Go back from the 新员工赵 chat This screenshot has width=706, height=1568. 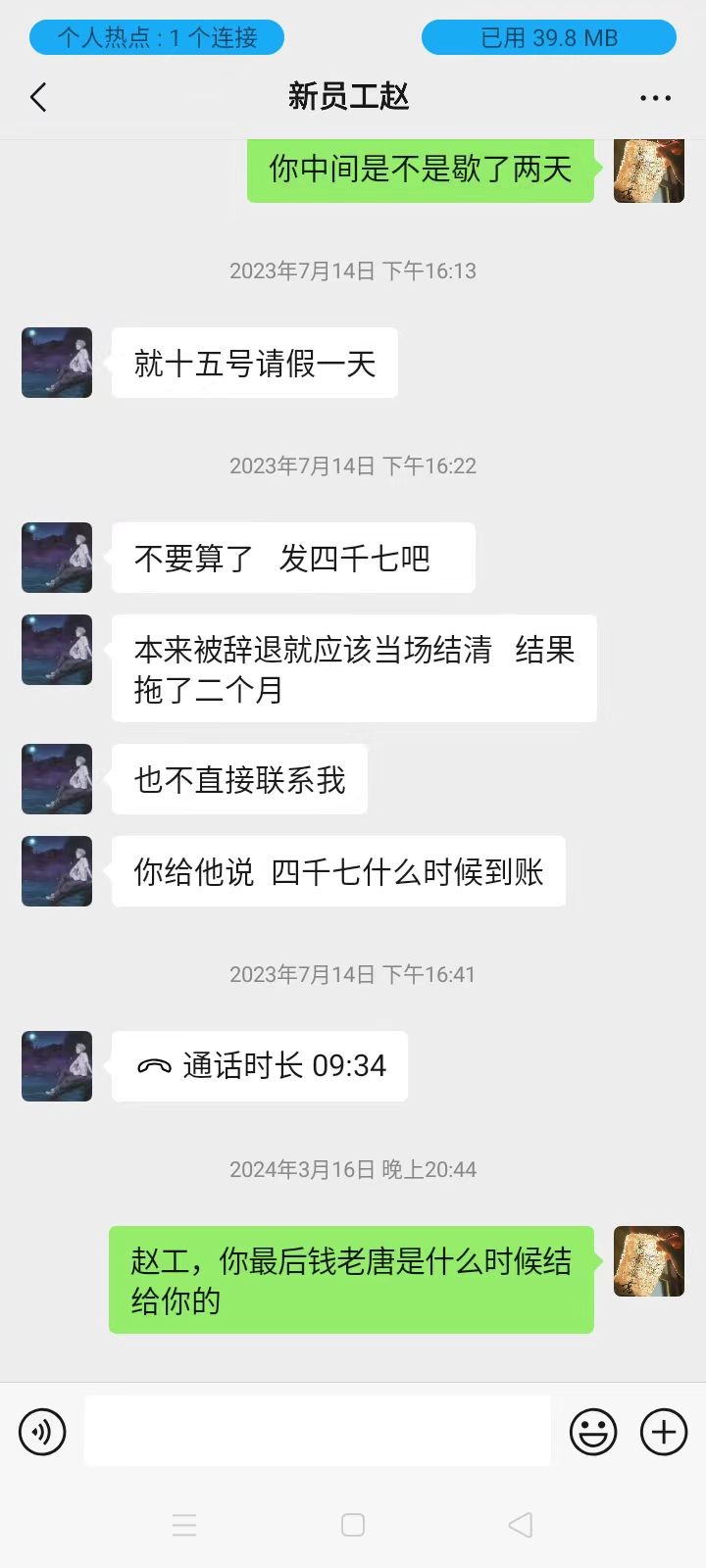tap(38, 97)
